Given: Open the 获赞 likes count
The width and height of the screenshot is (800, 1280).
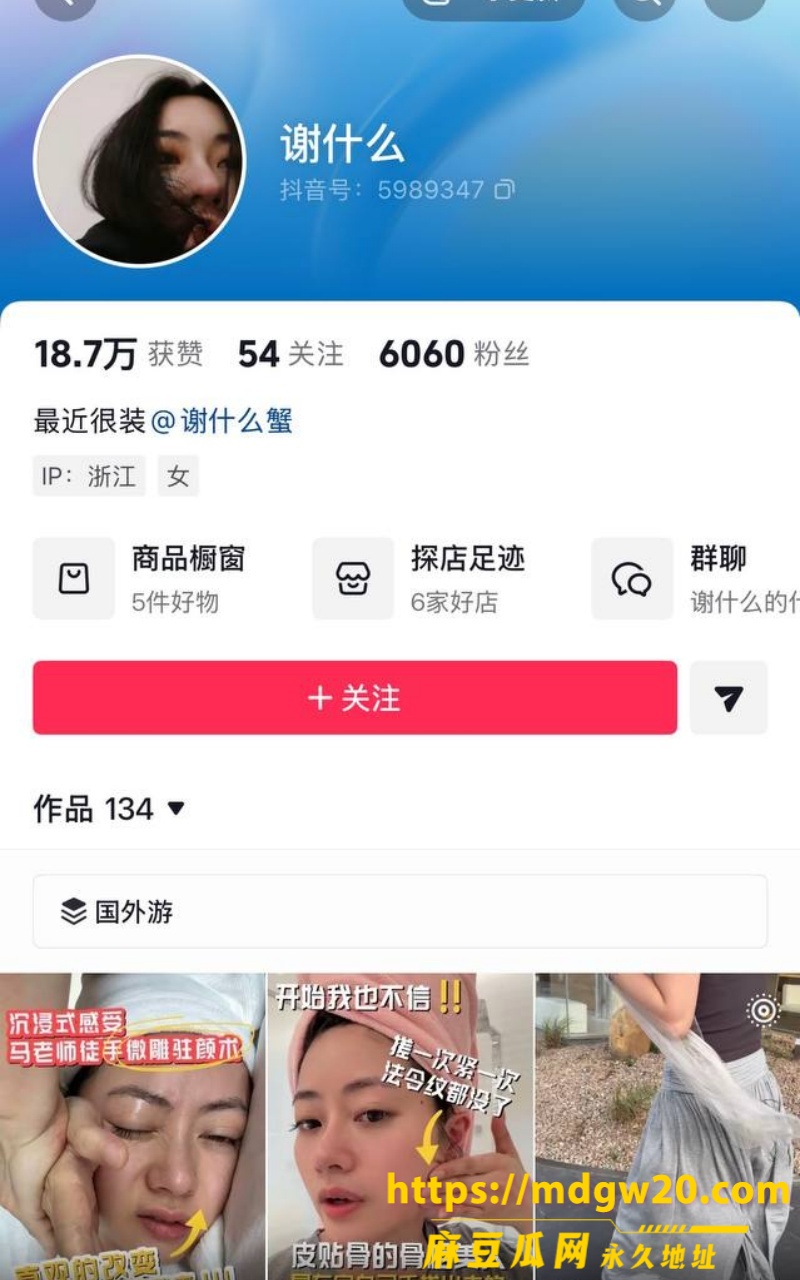Looking at the screenshot, I should click(x=119, y=354).
